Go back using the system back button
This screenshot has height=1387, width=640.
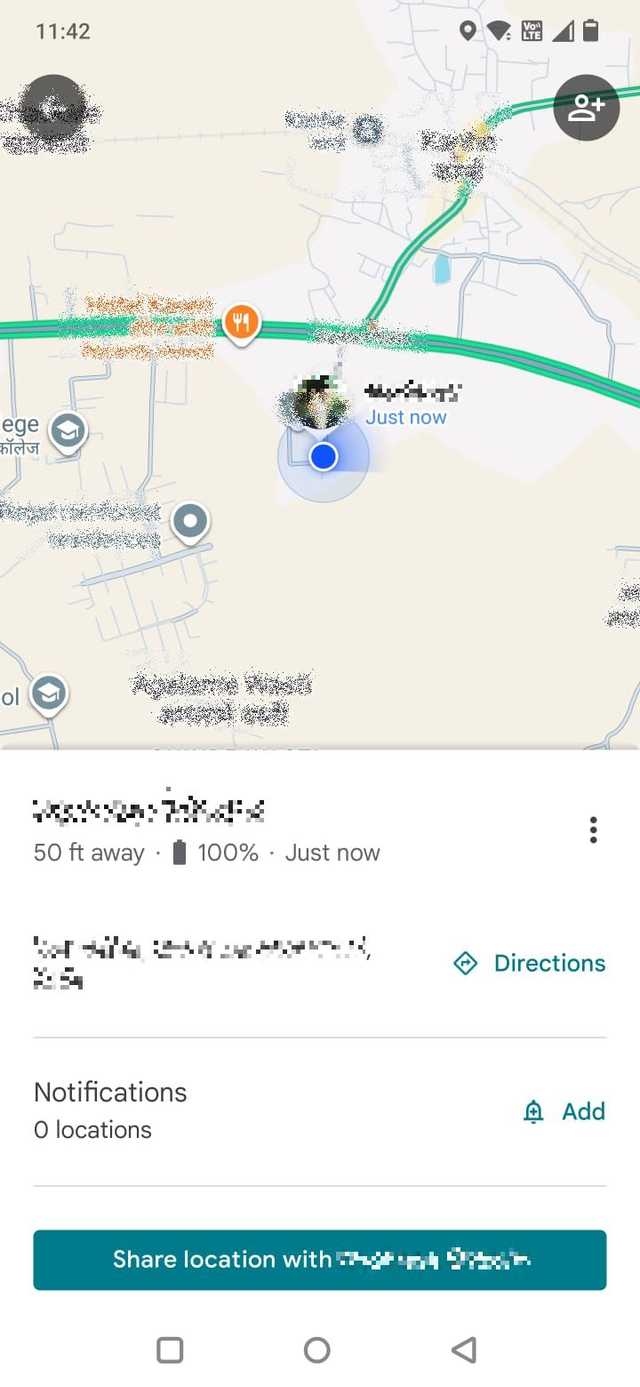(x=464, y=1350)
